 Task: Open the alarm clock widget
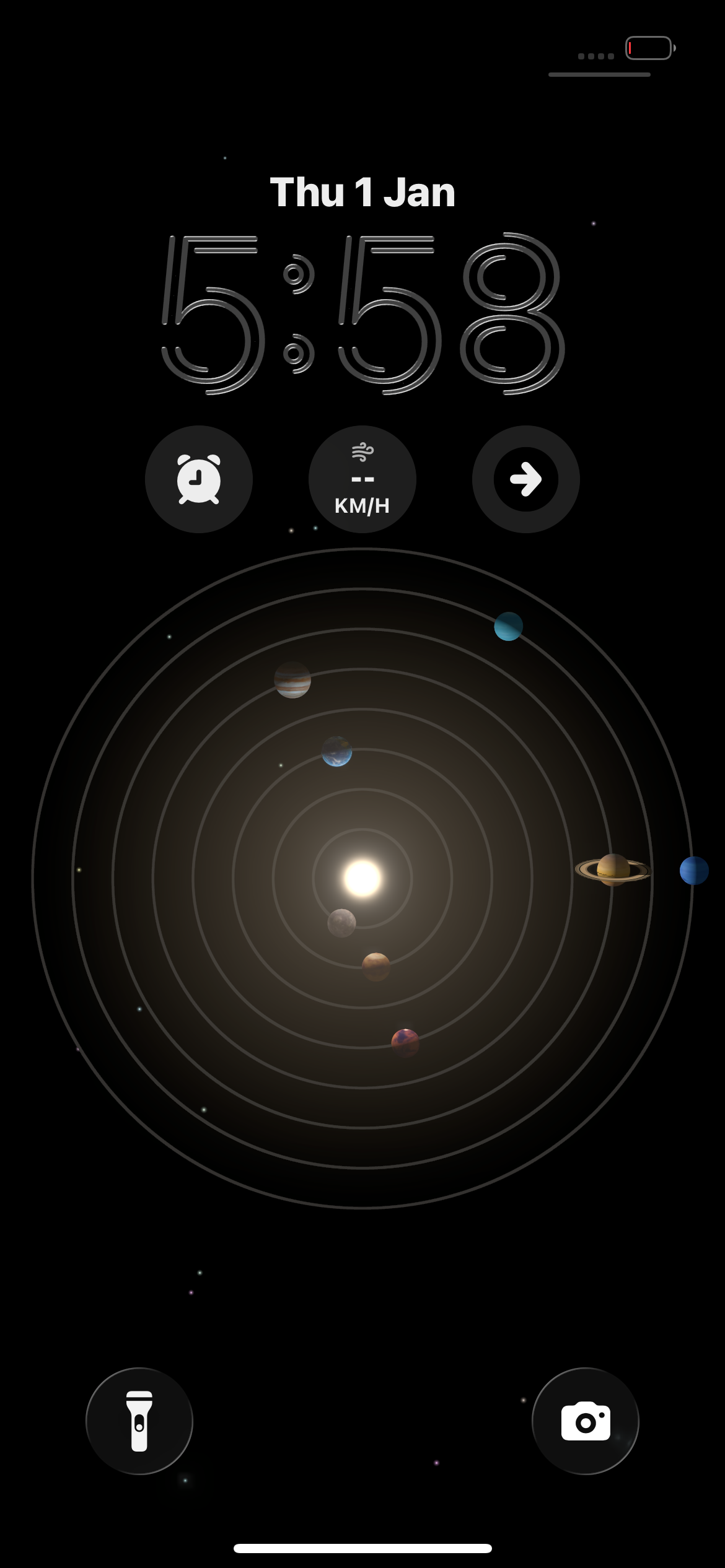tap(199, 479)
